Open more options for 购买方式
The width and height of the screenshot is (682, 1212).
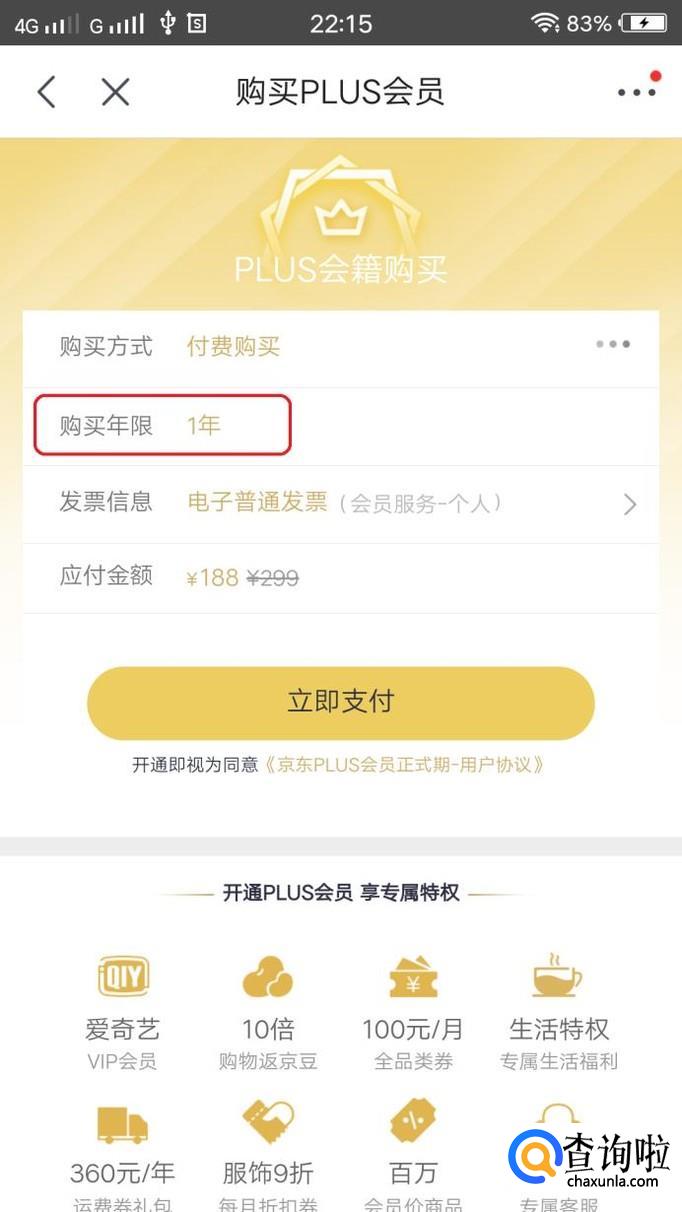[612, 345]
